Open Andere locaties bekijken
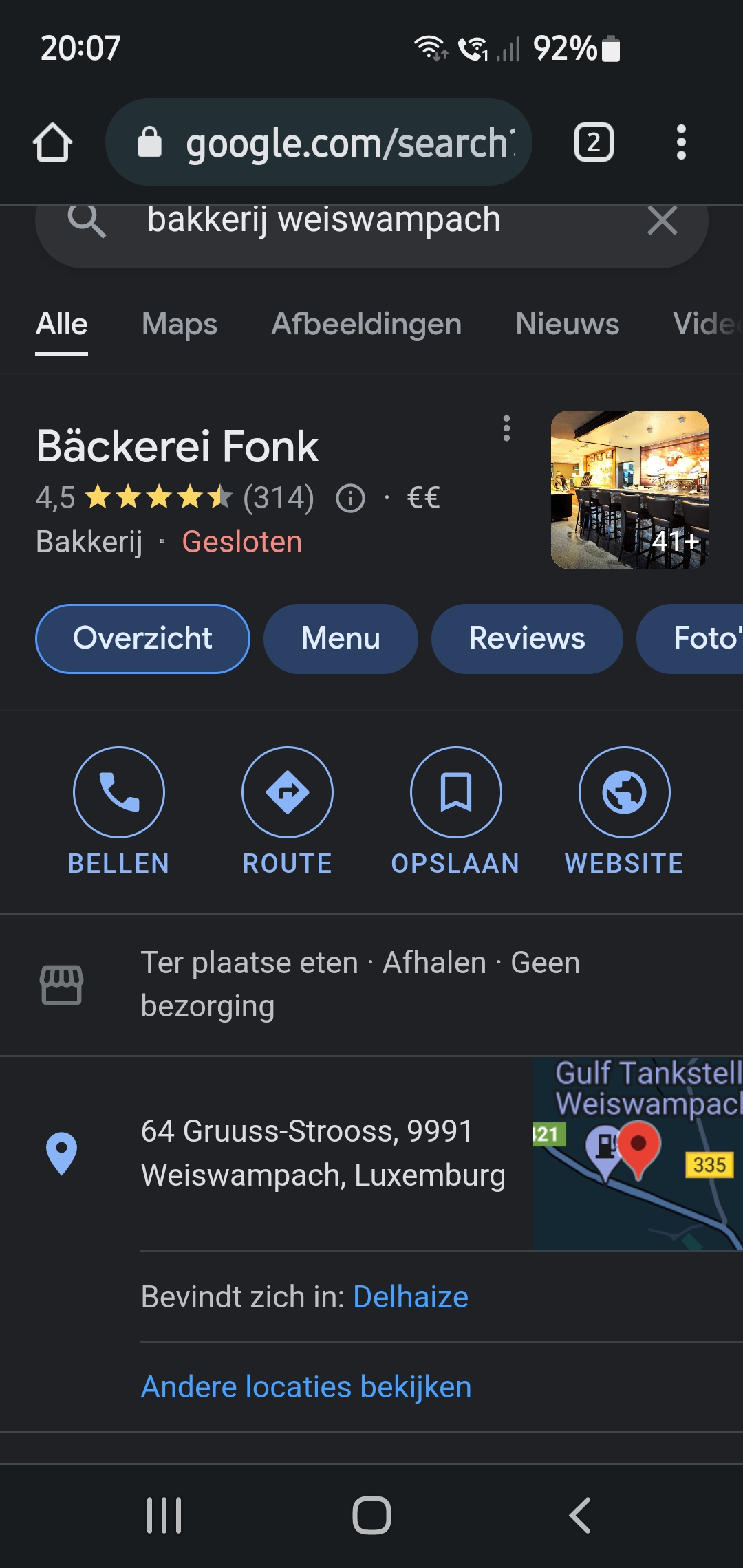The image size is (743, 1568). (x=306, y=1387)
